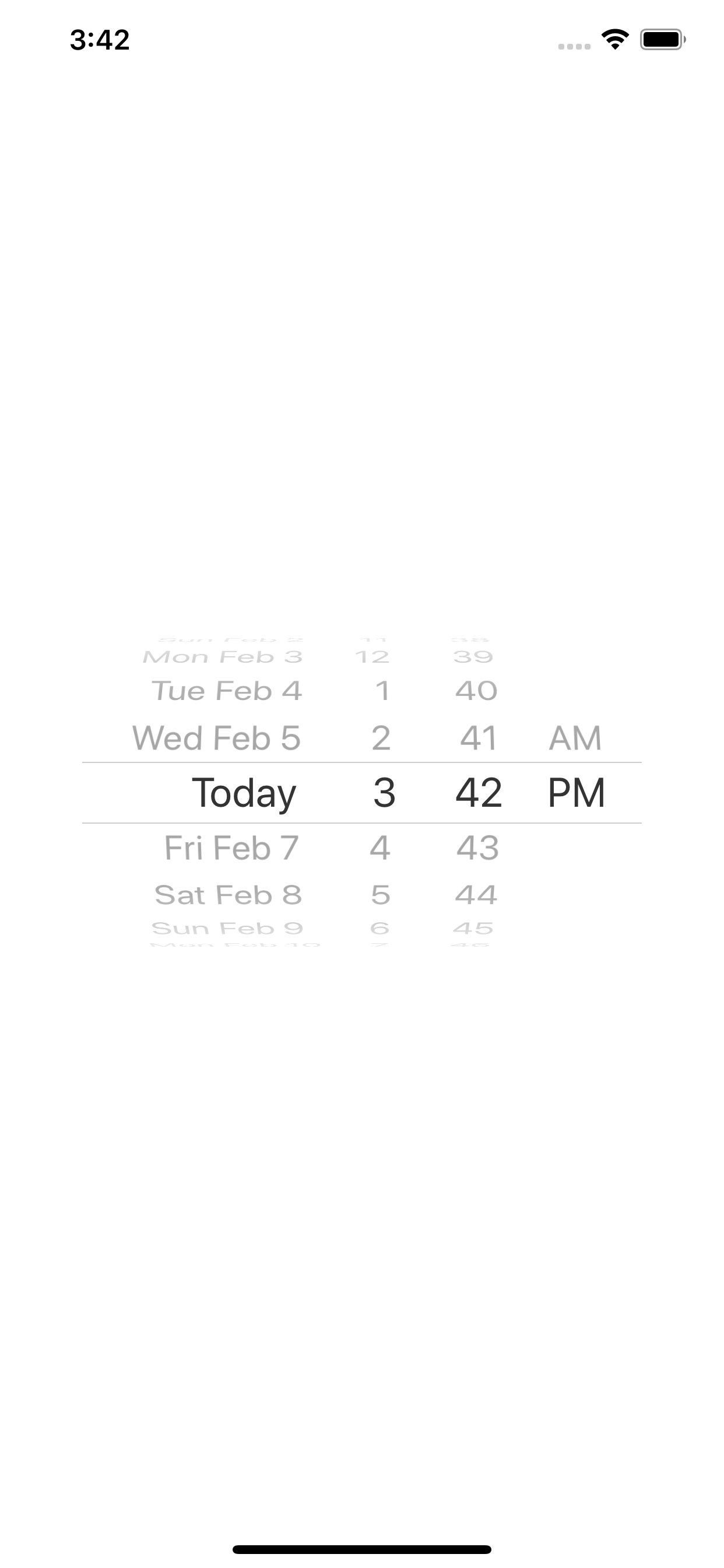Choose Sun Feb 9 in date wheel

227,928
